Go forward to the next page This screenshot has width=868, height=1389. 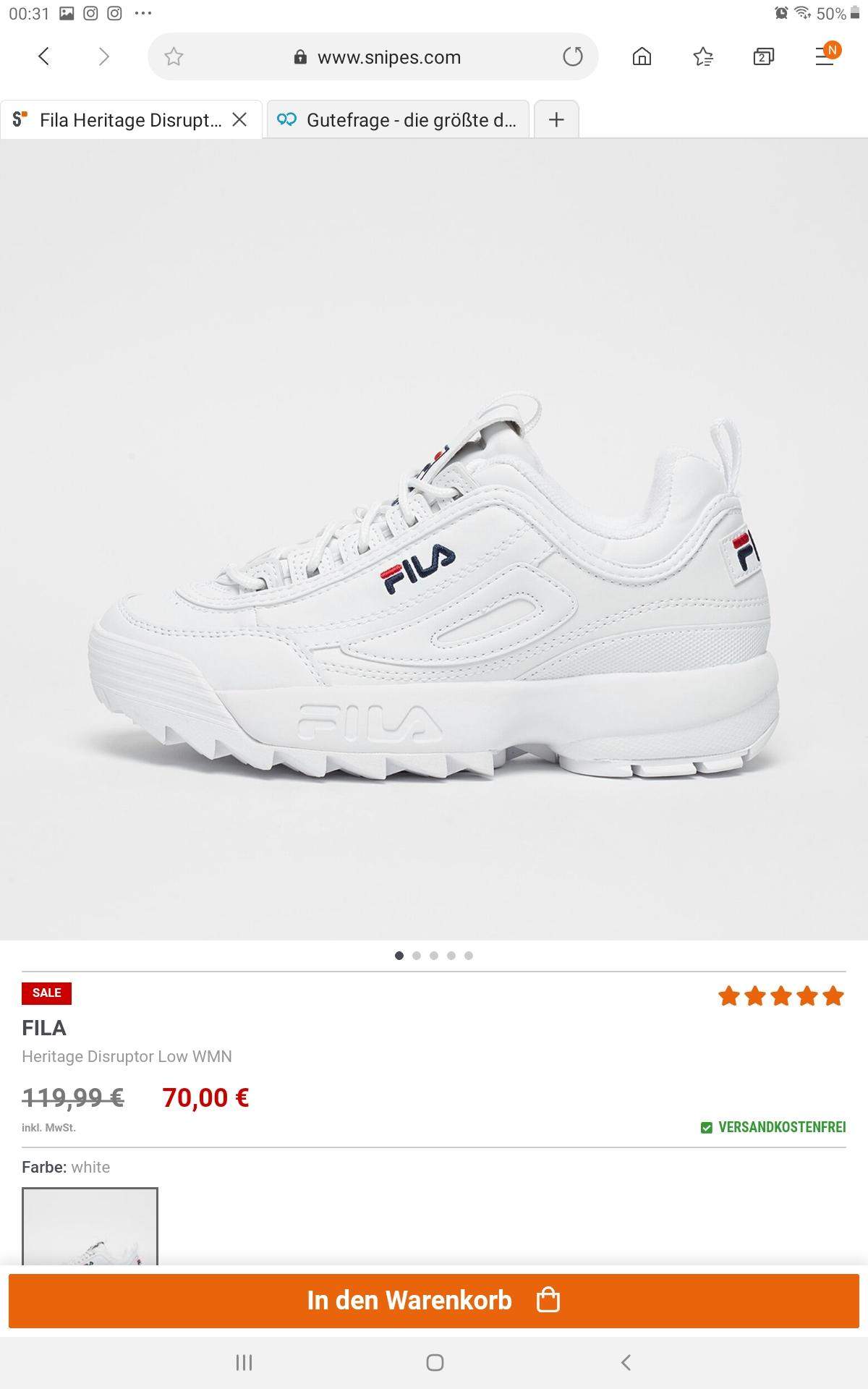(x=104, y=56)
